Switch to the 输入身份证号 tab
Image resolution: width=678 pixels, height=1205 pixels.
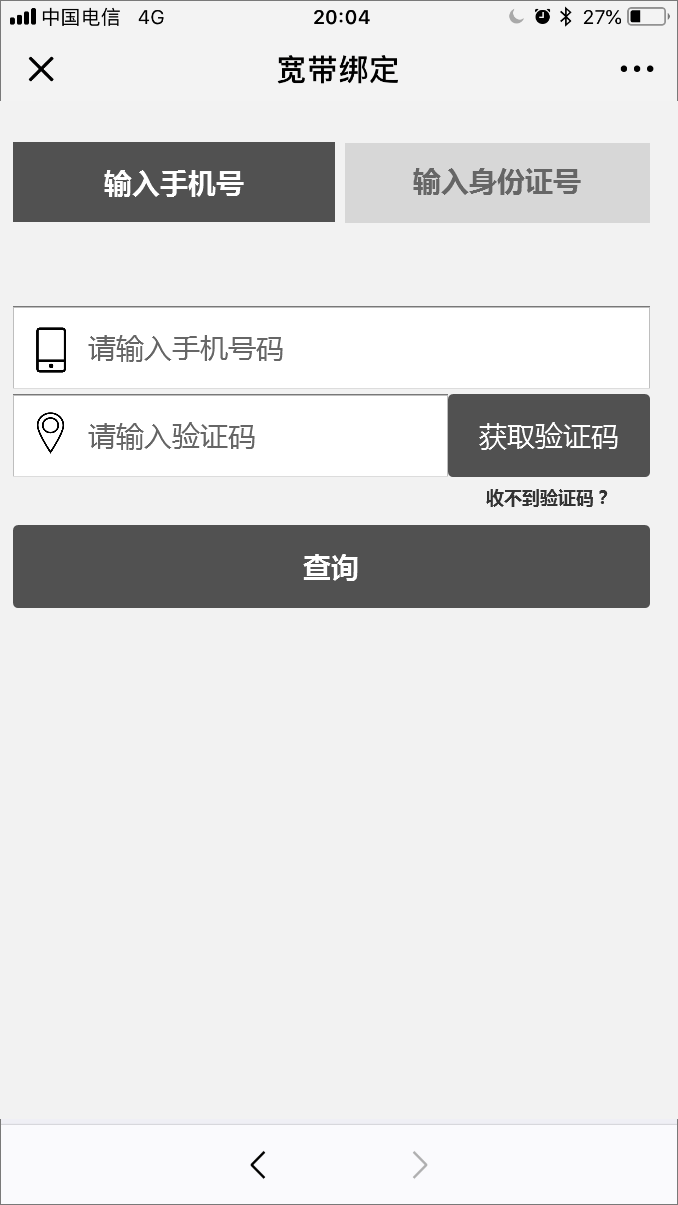(x=497, y=182)
